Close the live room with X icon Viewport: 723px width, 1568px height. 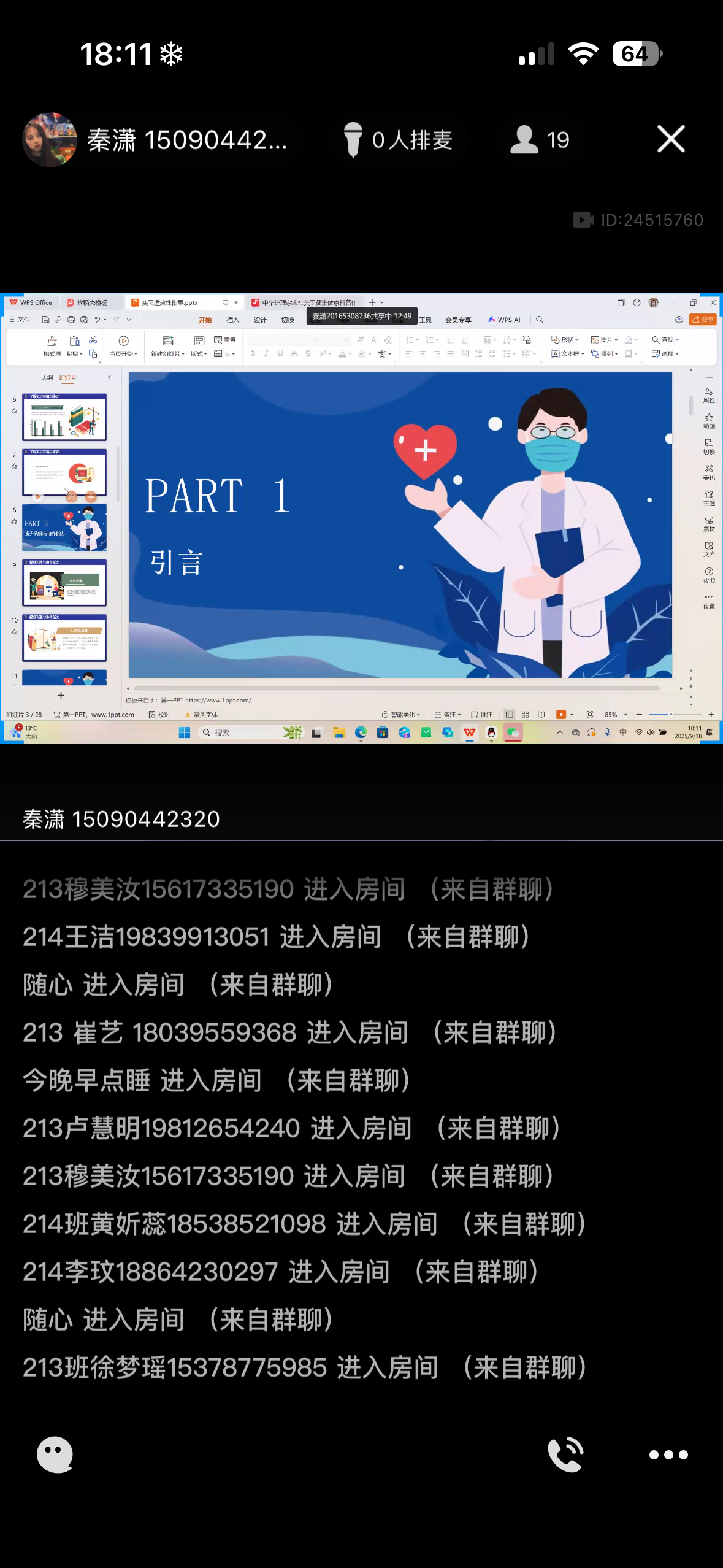670,139
